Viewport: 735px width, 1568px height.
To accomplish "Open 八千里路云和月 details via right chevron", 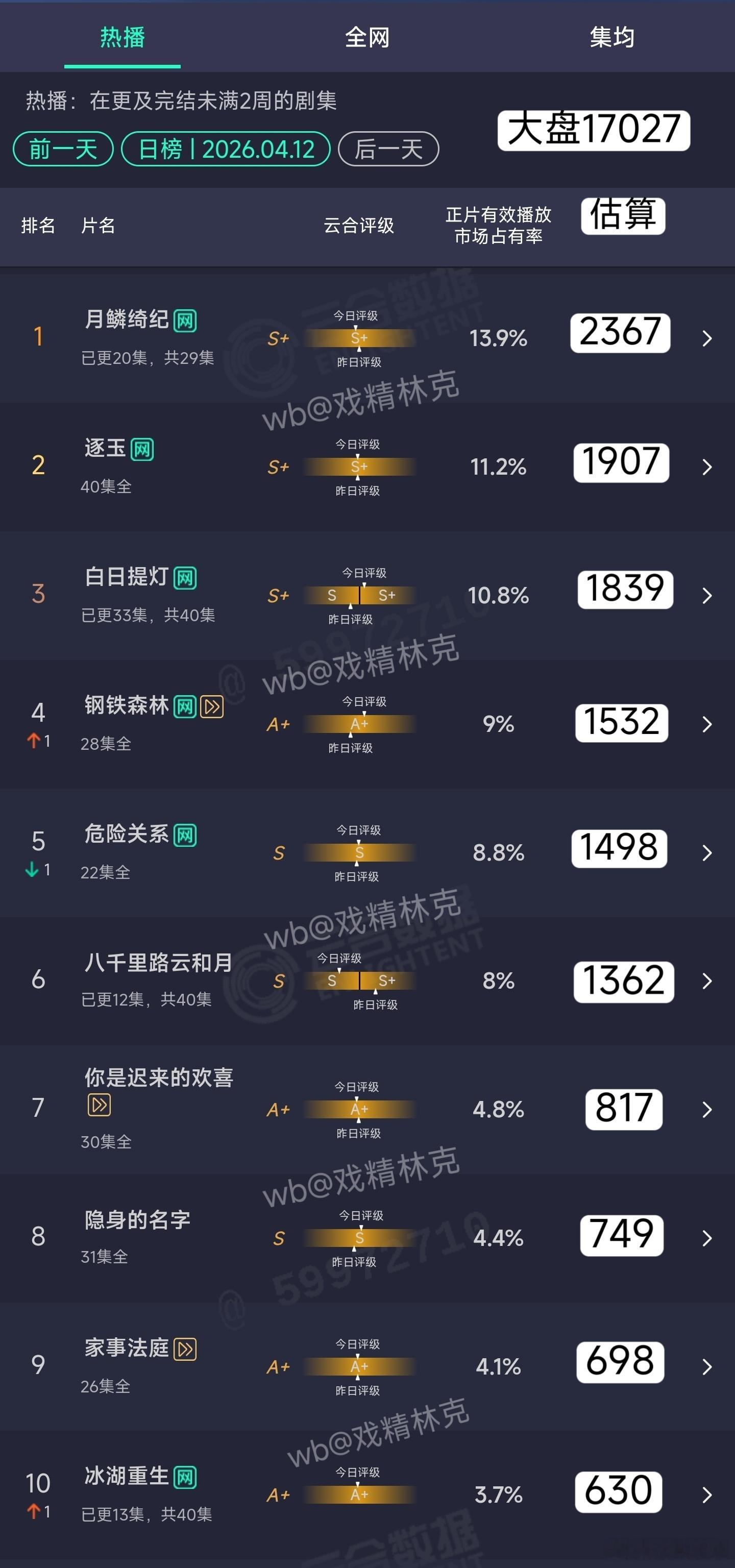I will (x=707, y=981).
